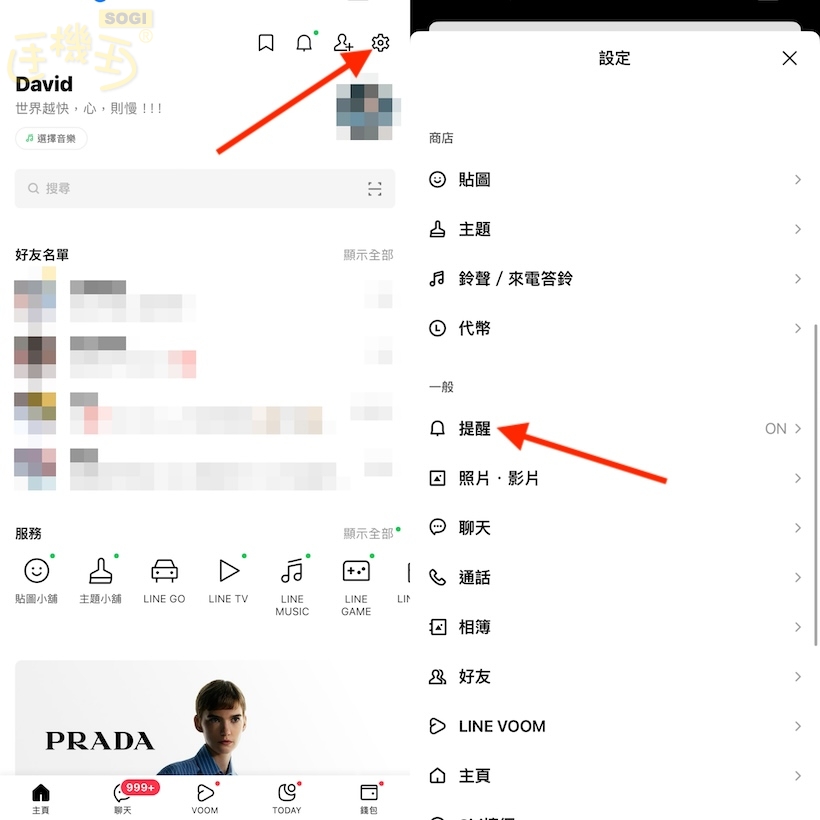Open the QR code scanner in search bar
Image resolution: width=820 pixels, height=820 pixels.
point(375,188)
